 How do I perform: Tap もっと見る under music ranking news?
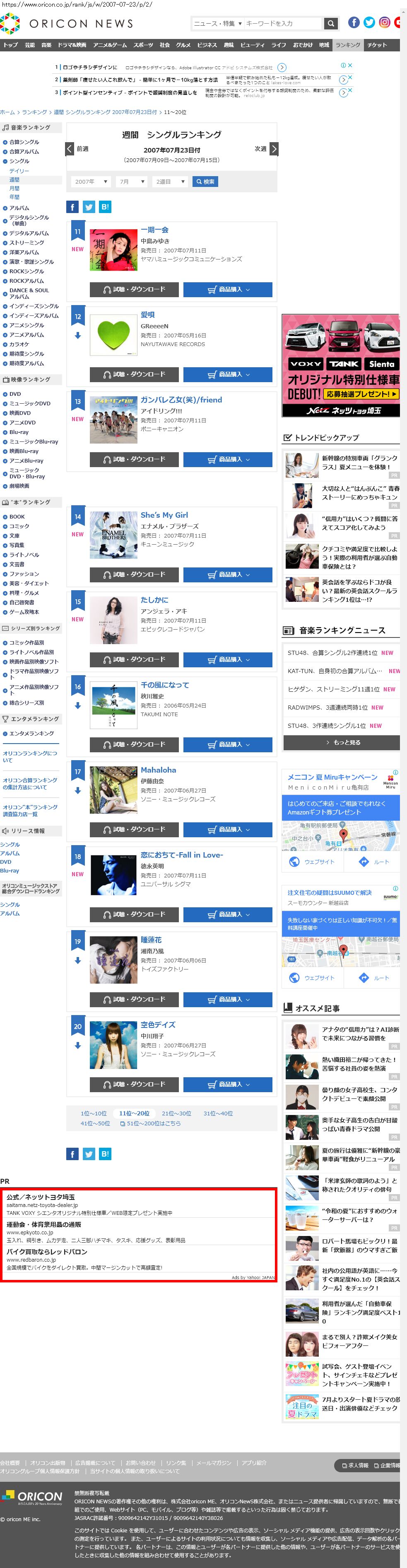(x=341, y=742)
